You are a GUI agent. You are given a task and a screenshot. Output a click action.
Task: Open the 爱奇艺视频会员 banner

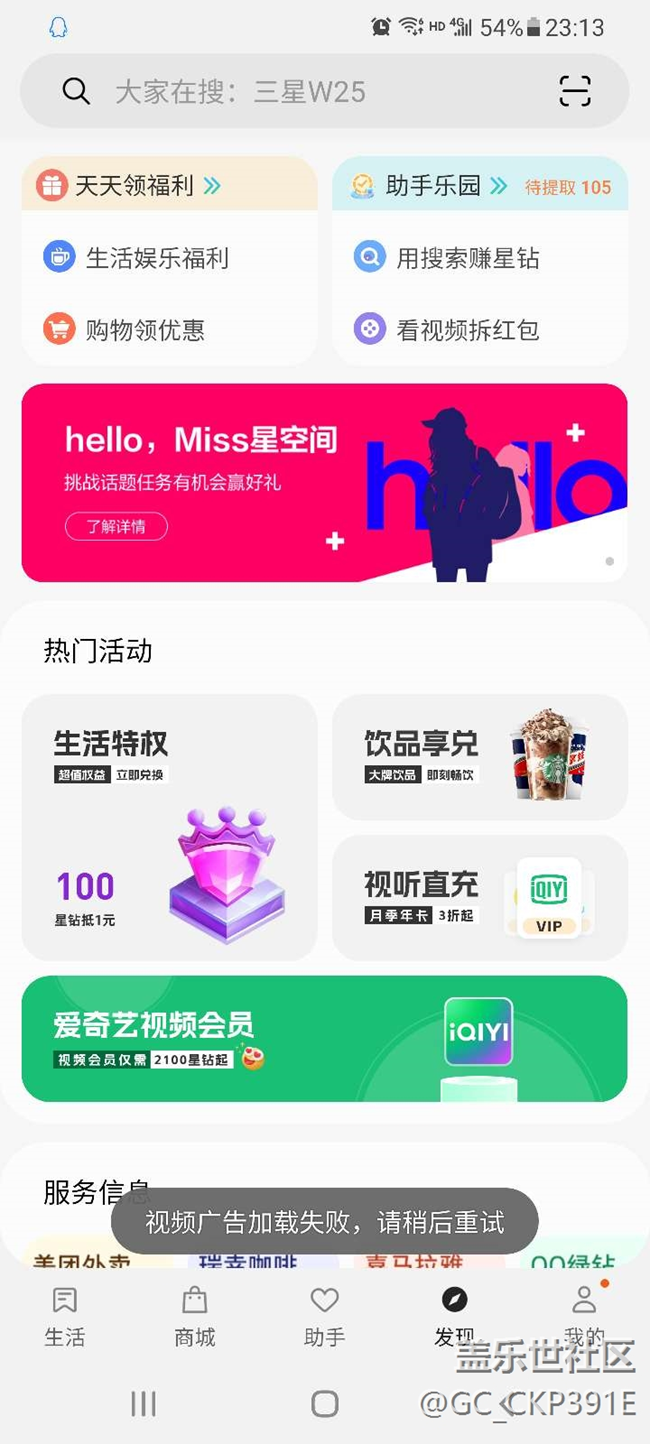click(x=324, y=1038)
